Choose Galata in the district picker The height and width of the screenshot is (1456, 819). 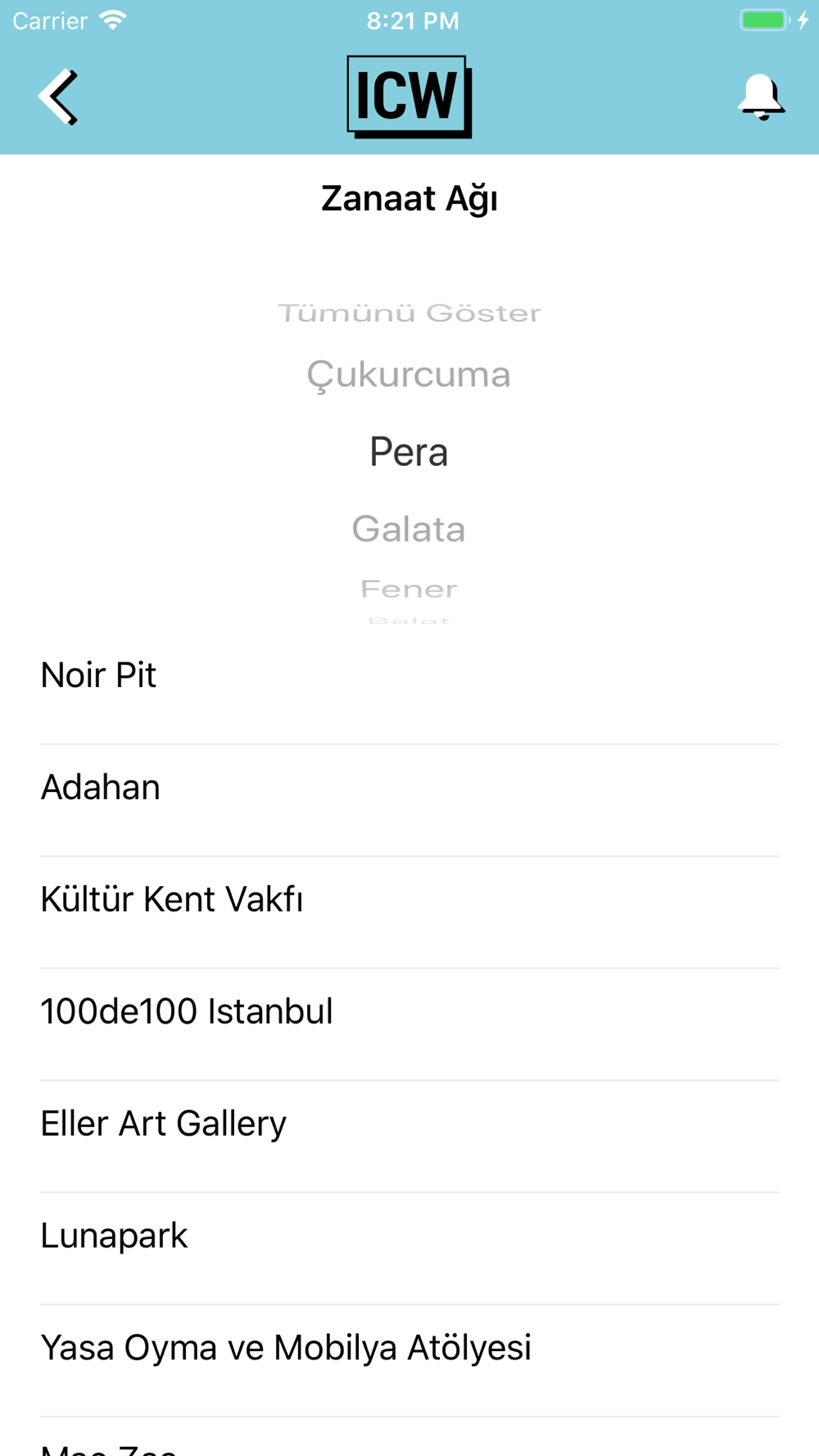pos(409,529)
